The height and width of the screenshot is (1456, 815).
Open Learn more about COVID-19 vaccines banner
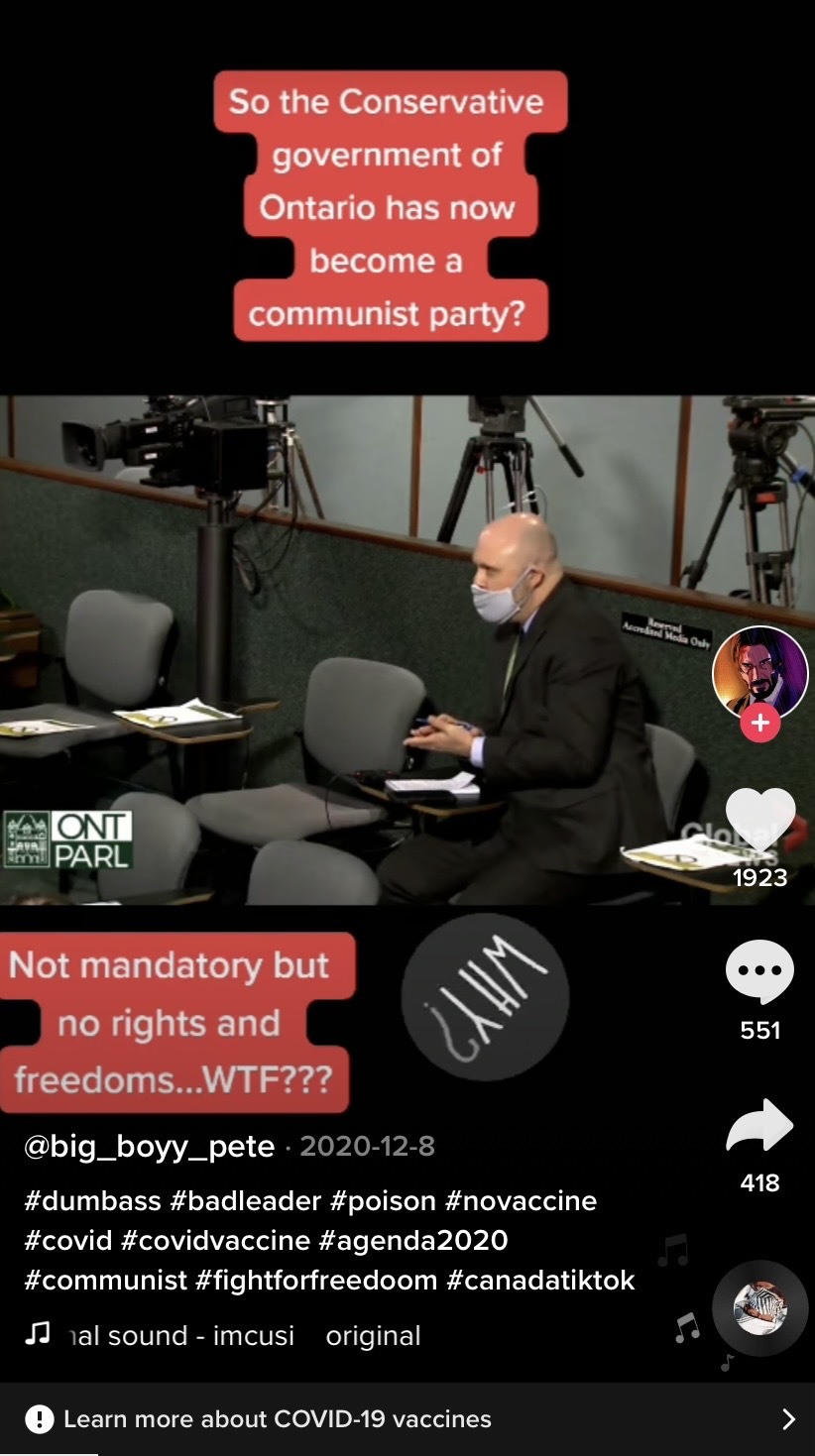407,1419
